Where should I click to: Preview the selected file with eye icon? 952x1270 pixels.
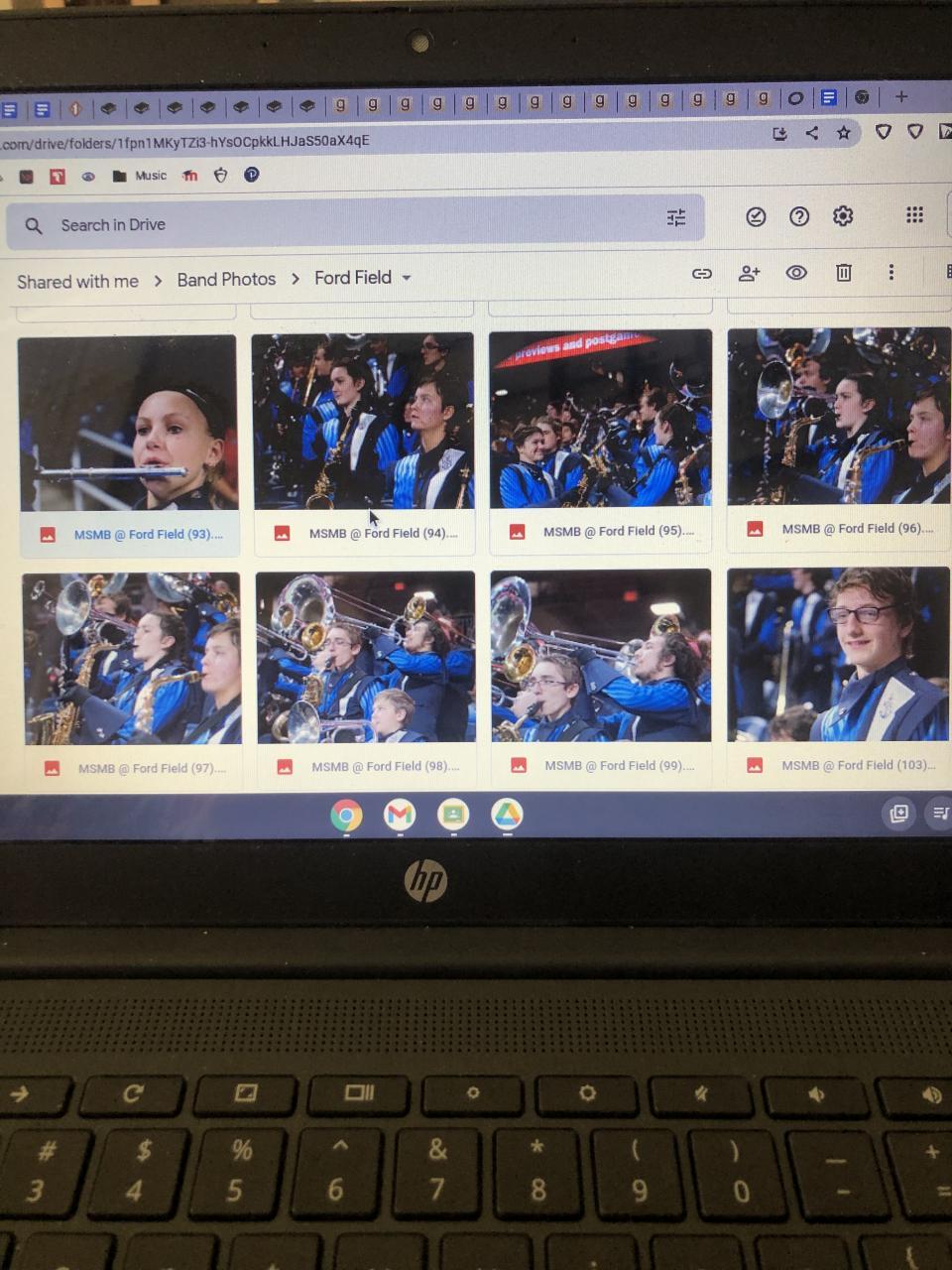coord(796,273)
